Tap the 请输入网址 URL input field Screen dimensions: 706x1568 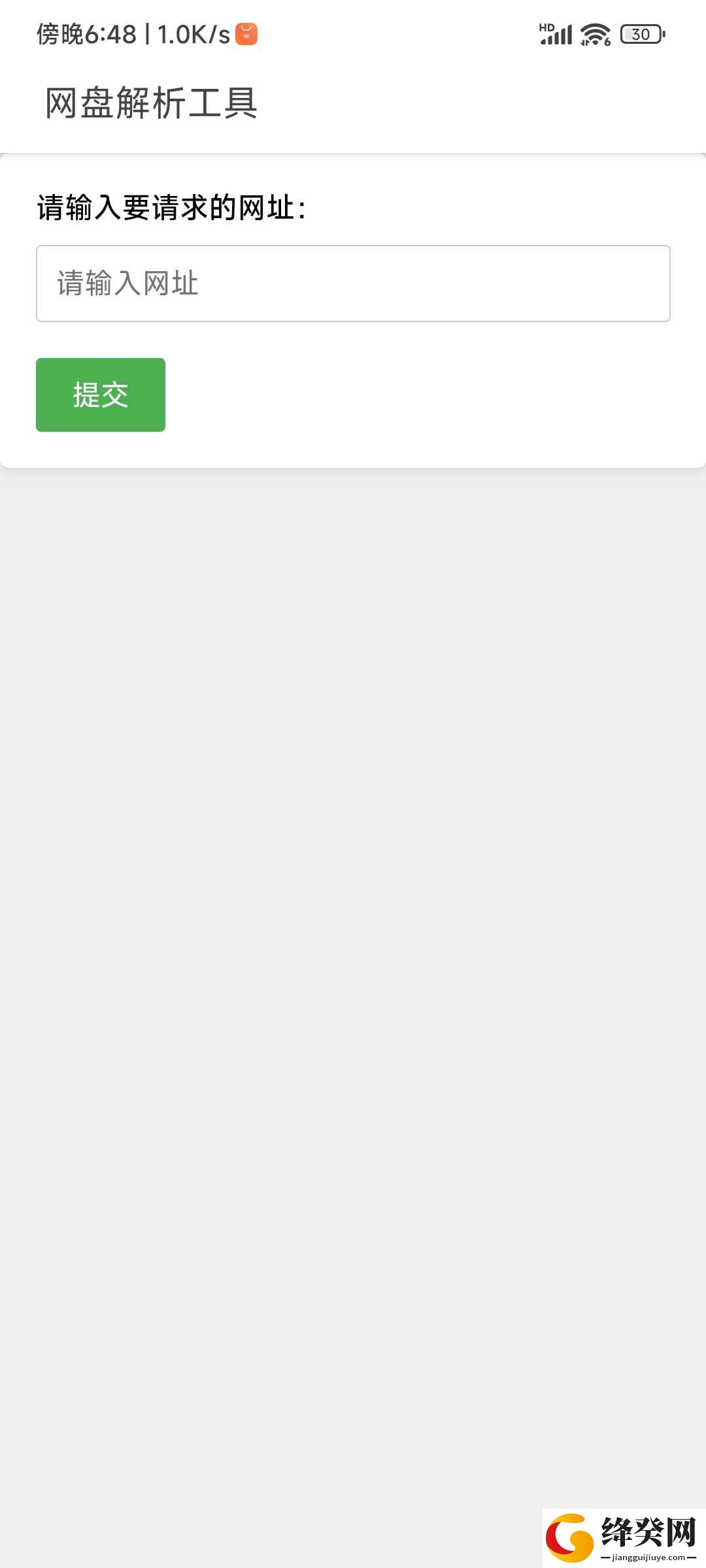tap(353, 284)
